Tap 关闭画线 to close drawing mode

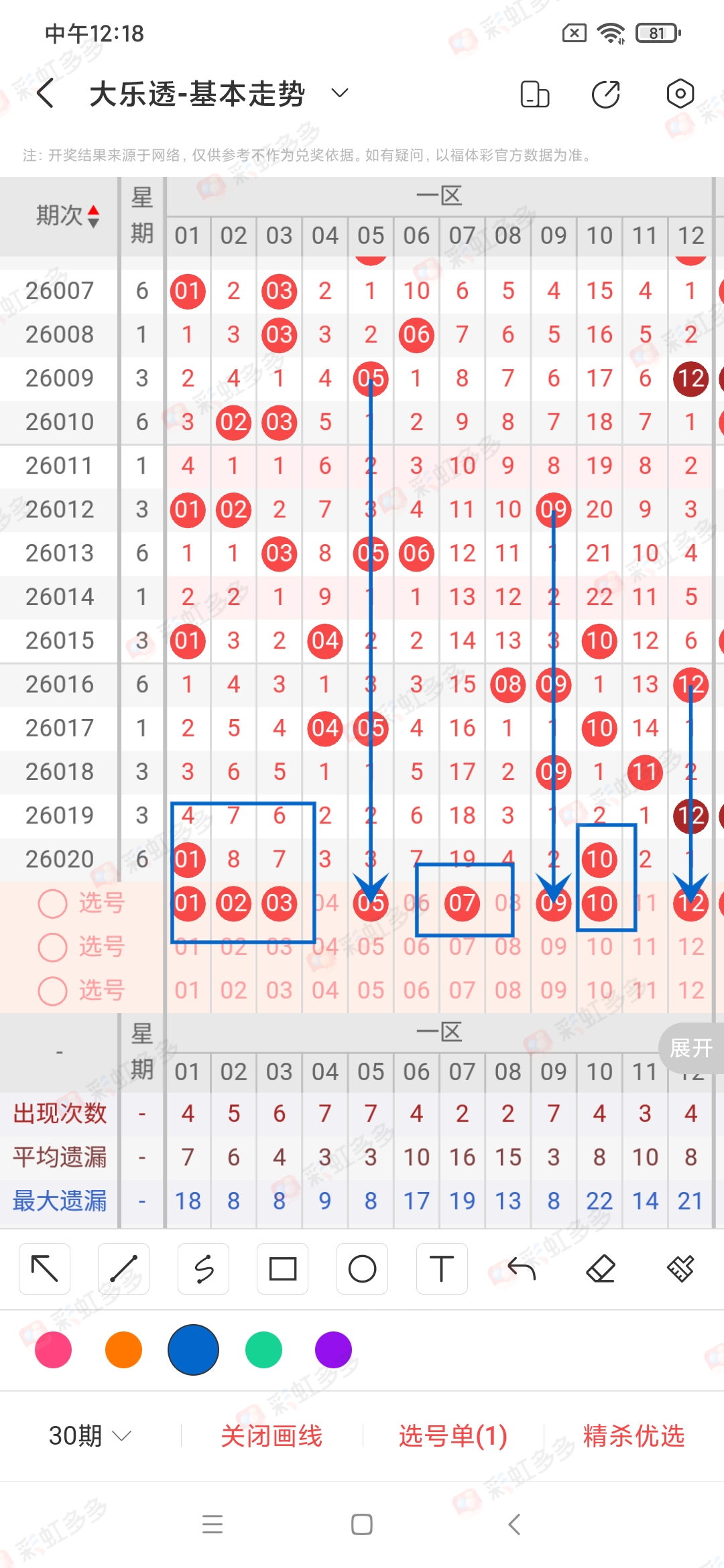click(272, 1436)
